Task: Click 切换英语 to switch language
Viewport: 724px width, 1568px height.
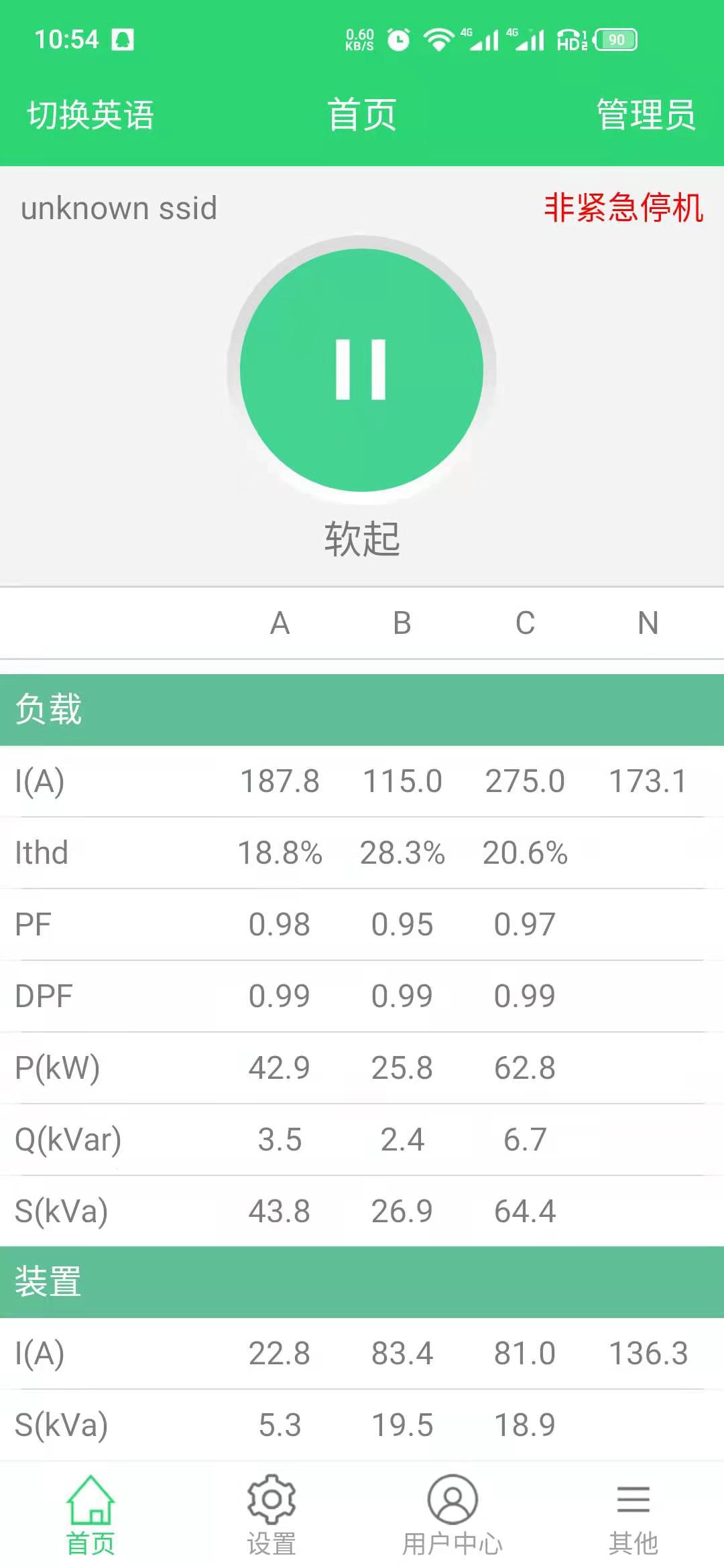Action: pyautogui.click(x=90, y=115)
